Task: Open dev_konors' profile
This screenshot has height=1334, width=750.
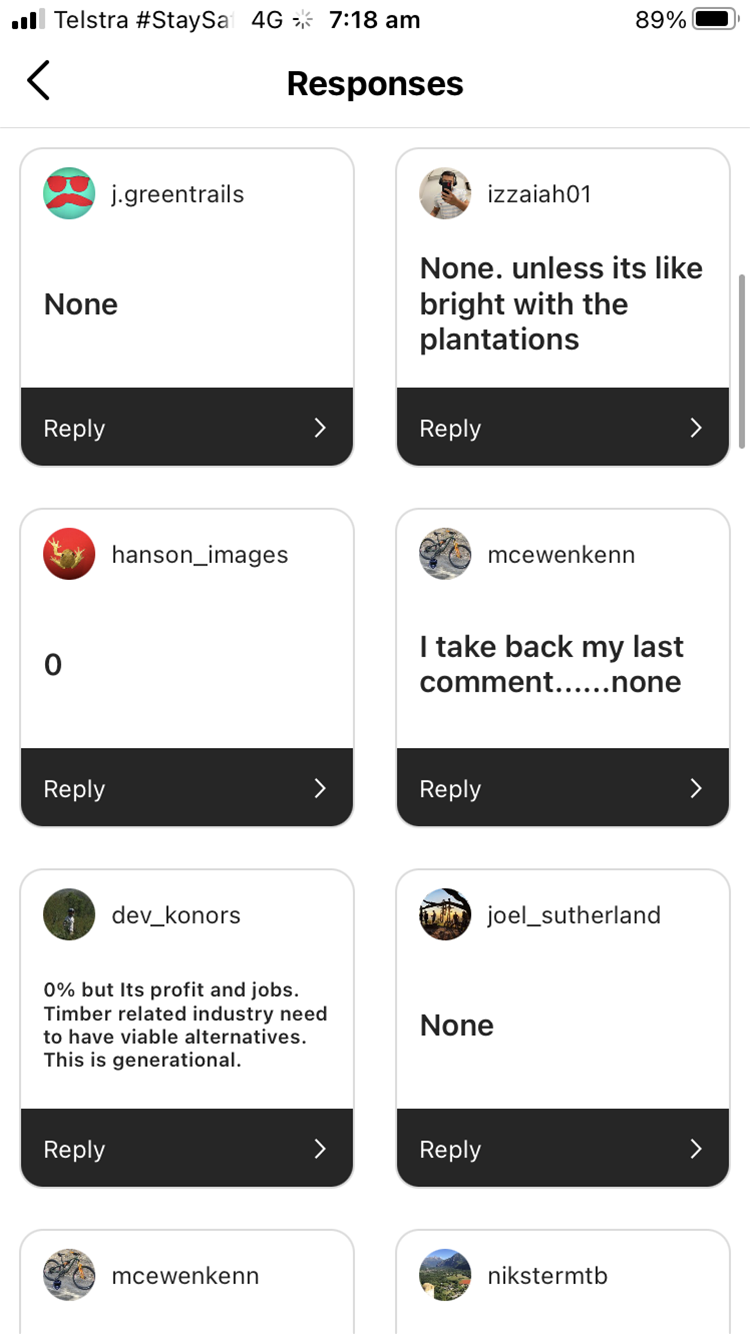Action: tap(176, 915)
